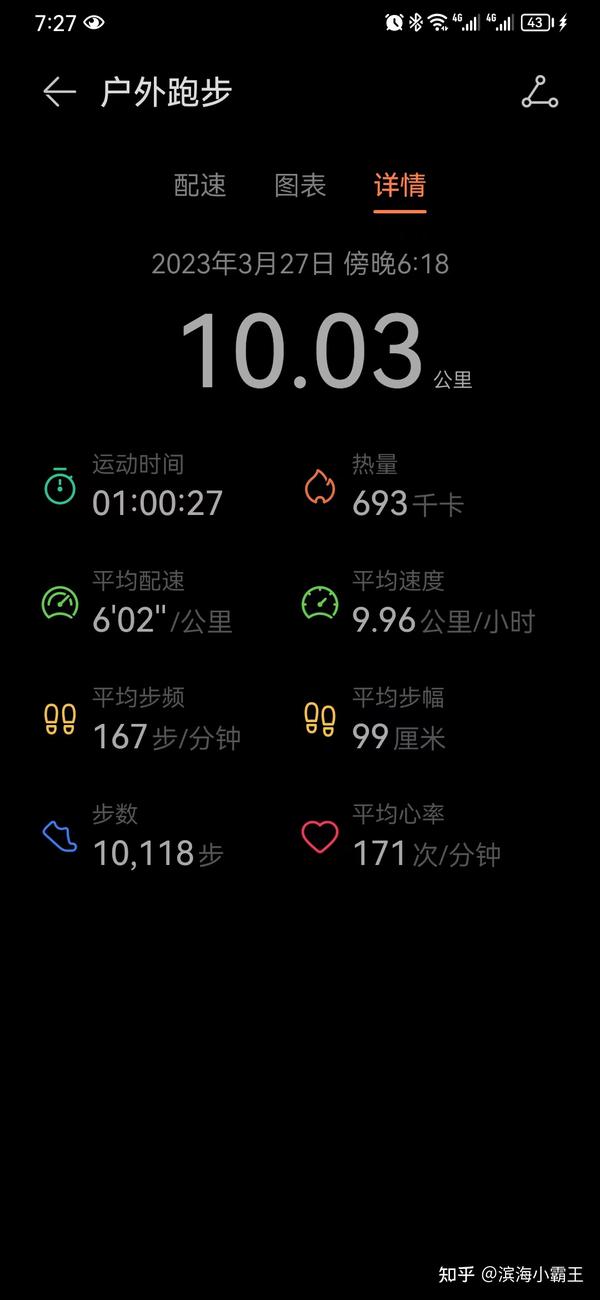
Task: Go back from the 户外跑步 screen
Action: click(59, 92)
